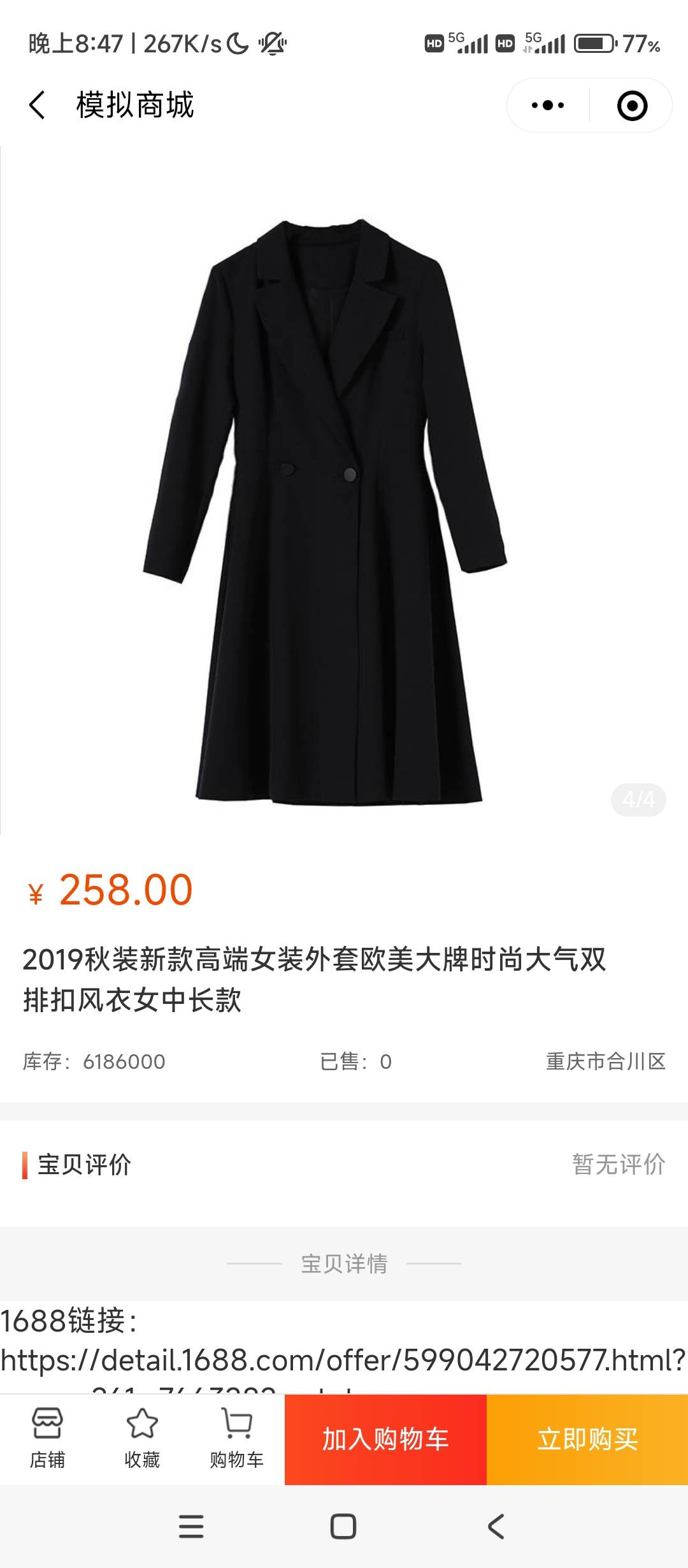Go back from the 模拟商城 page
Viewport: 688px width, 1568px height.
[x=37, y=105]
